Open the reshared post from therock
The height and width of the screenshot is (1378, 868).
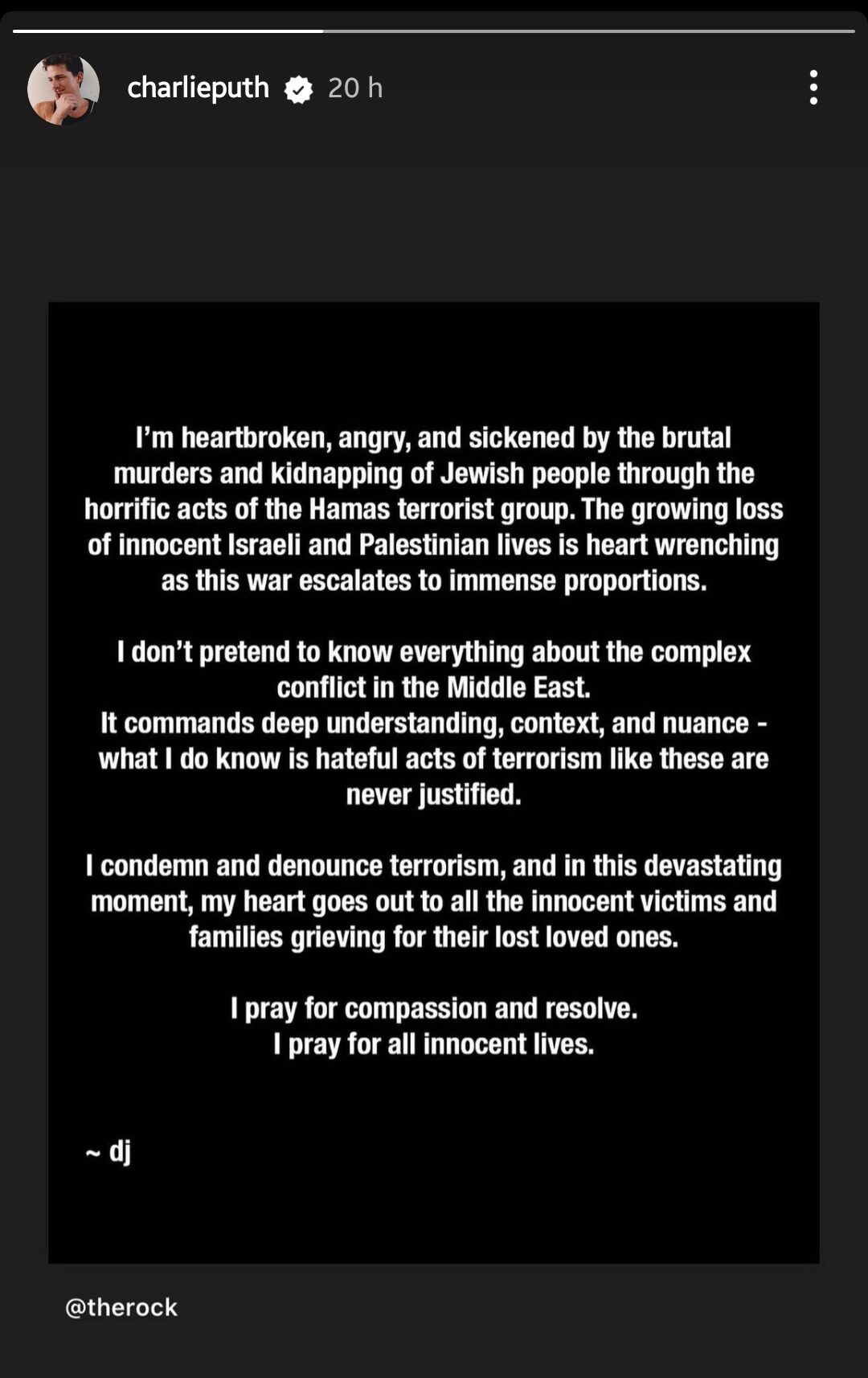(434, 781)
